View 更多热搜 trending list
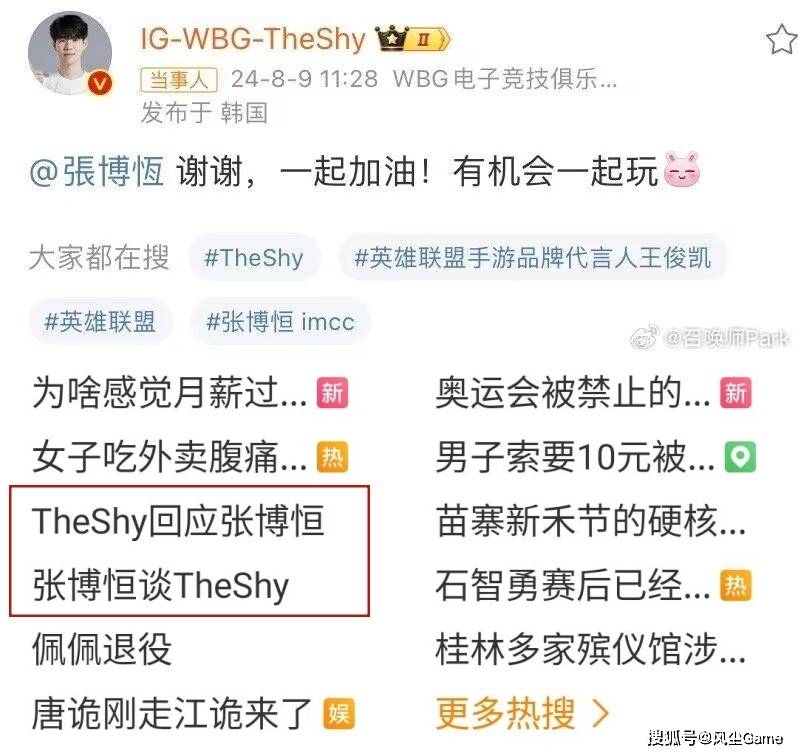The image size is (798, 755). tap(522, 713)
